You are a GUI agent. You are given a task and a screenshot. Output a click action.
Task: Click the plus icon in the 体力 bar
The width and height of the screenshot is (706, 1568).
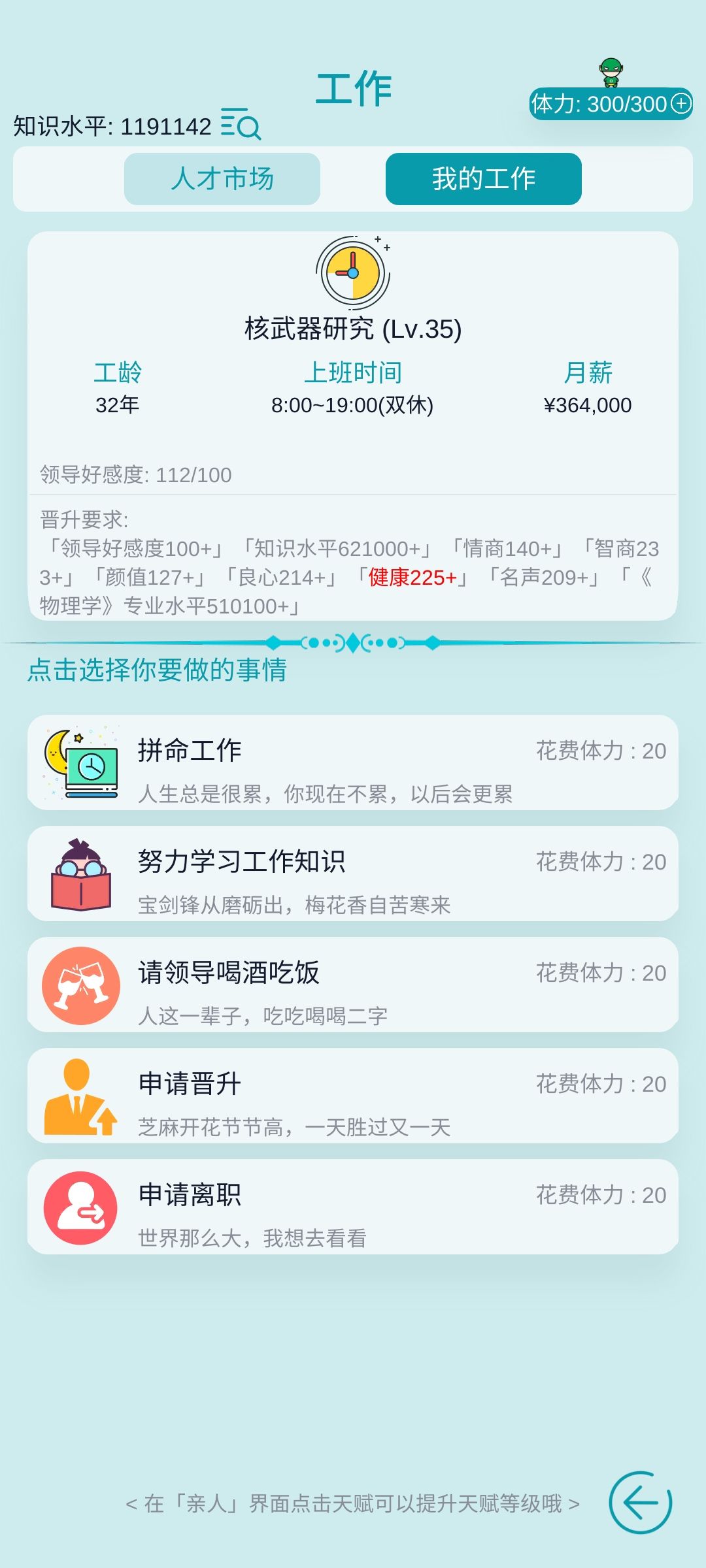680,103
